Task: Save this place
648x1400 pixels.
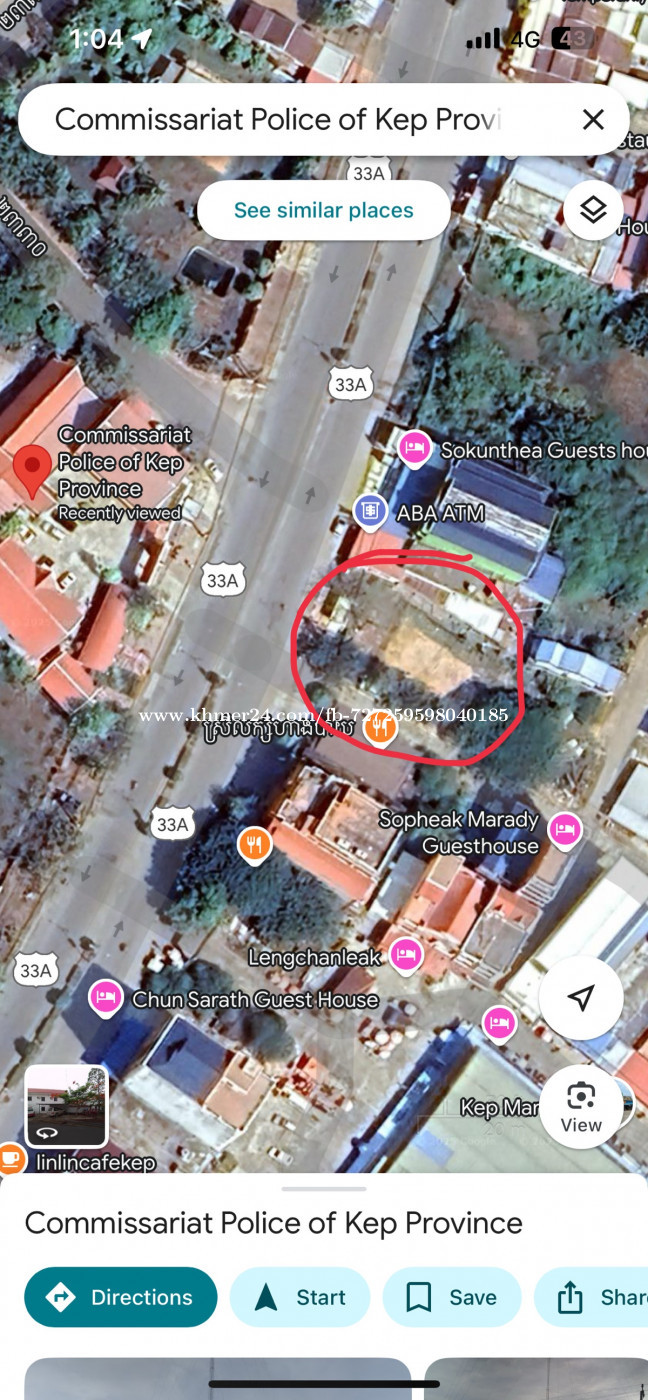Action: [x=452, y=1297]
